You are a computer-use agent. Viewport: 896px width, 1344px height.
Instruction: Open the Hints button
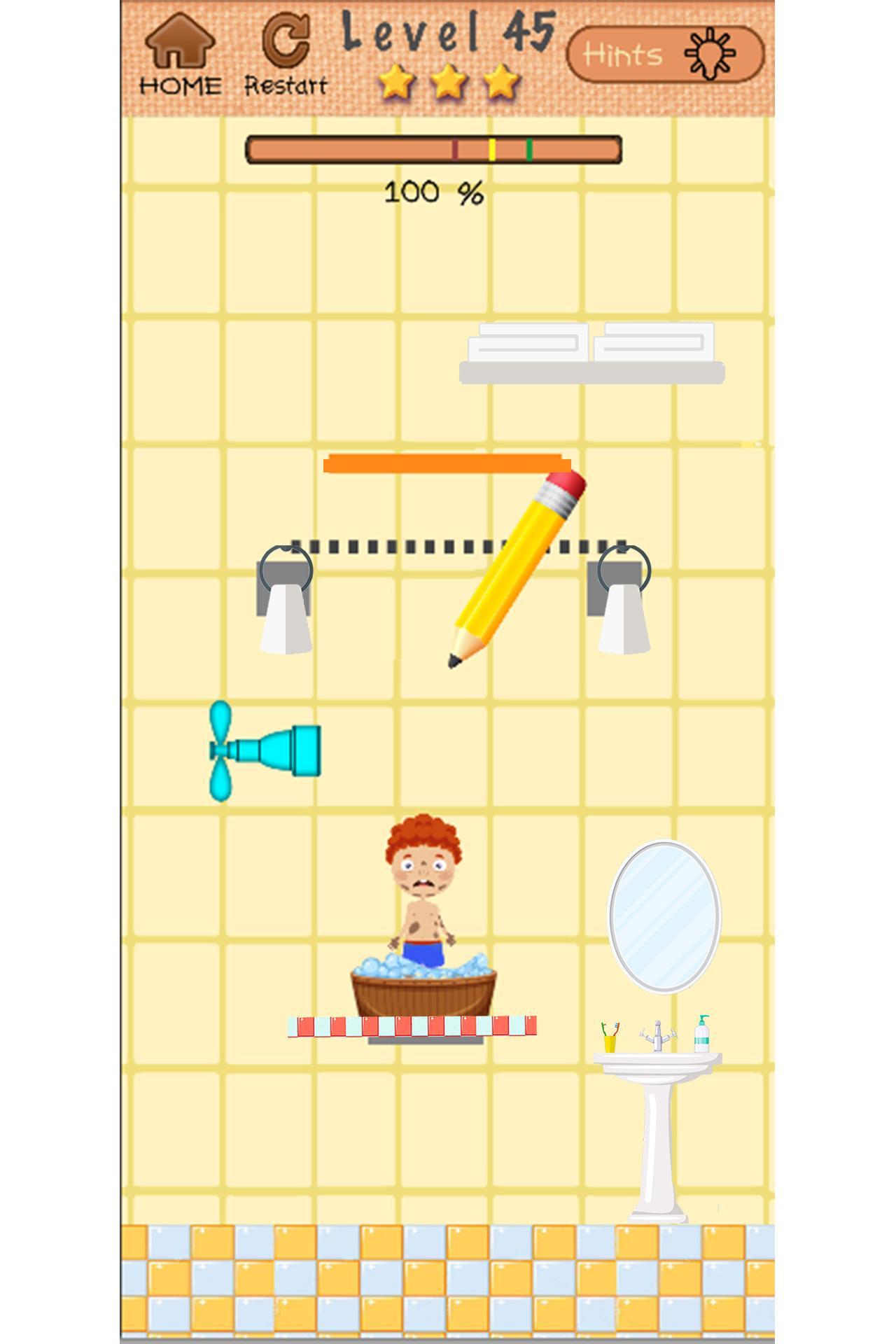tap(664, 54)
